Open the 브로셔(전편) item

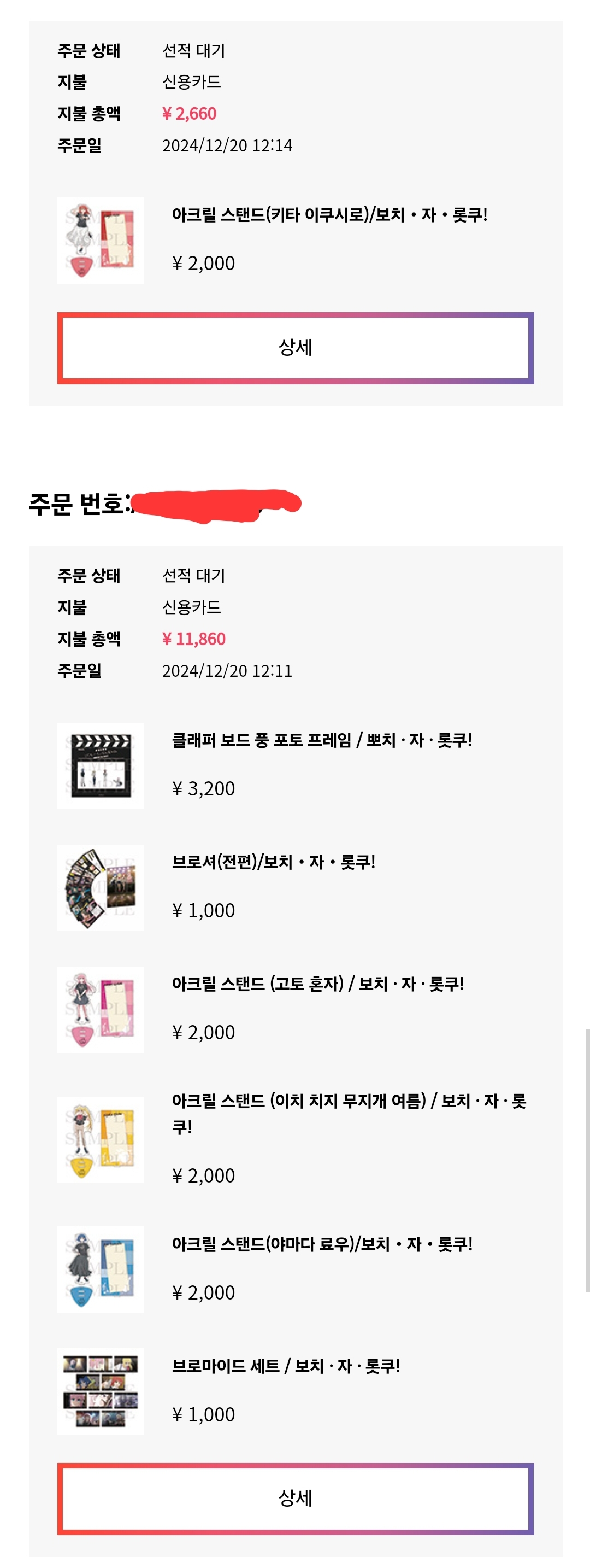click(x=273, y=862)
